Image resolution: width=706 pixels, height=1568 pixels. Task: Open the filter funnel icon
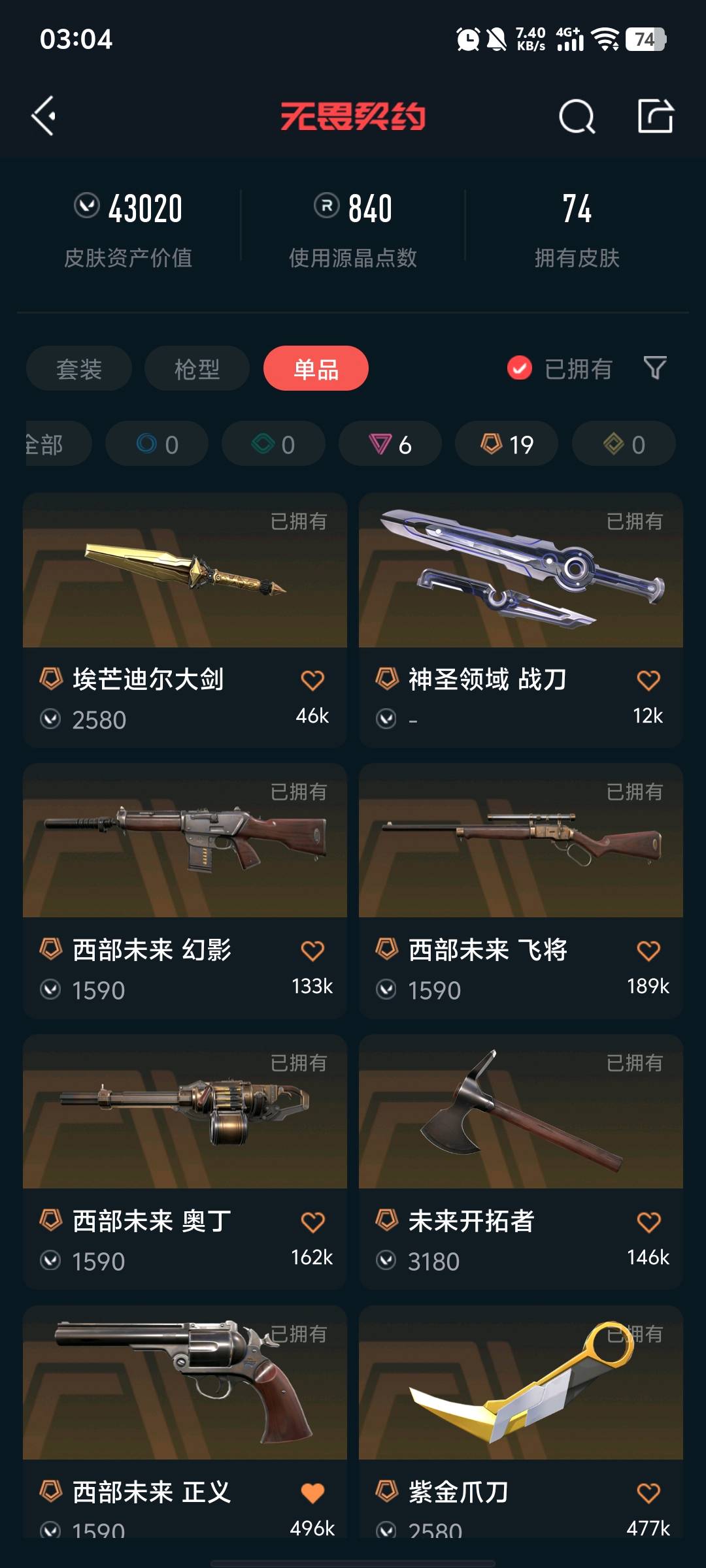pos(654,368)
